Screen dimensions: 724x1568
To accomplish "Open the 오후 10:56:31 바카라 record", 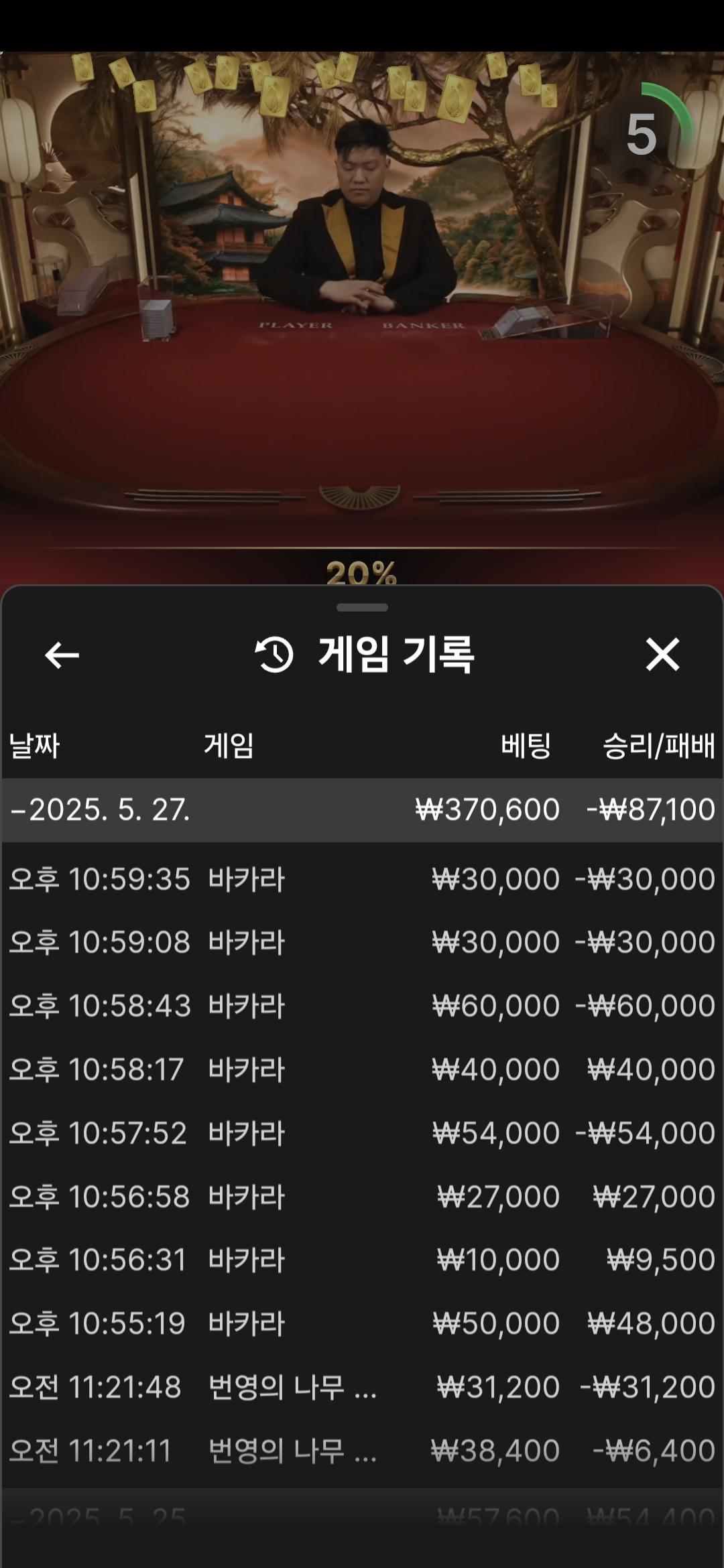I will 362,1260.
